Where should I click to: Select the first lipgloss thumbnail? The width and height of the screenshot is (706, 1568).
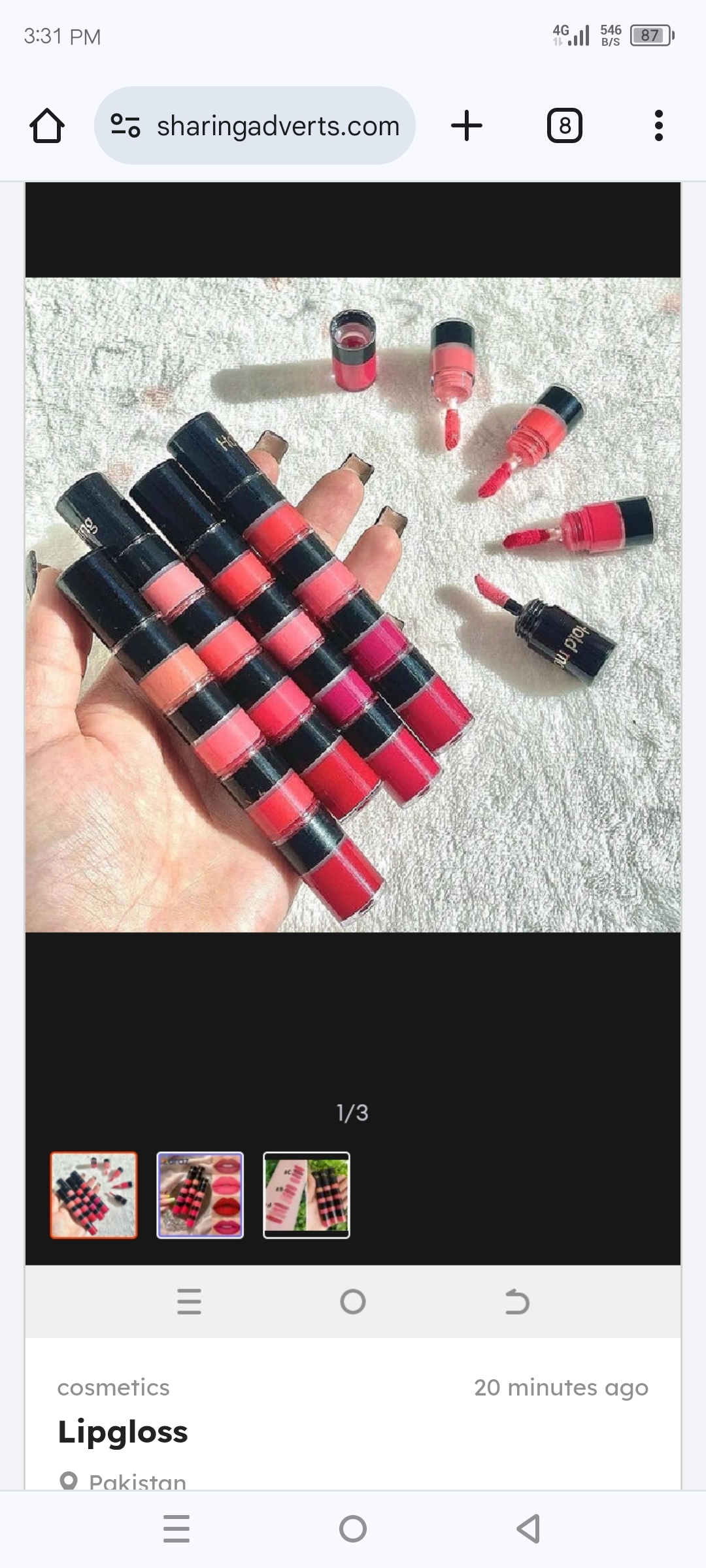94,1195
